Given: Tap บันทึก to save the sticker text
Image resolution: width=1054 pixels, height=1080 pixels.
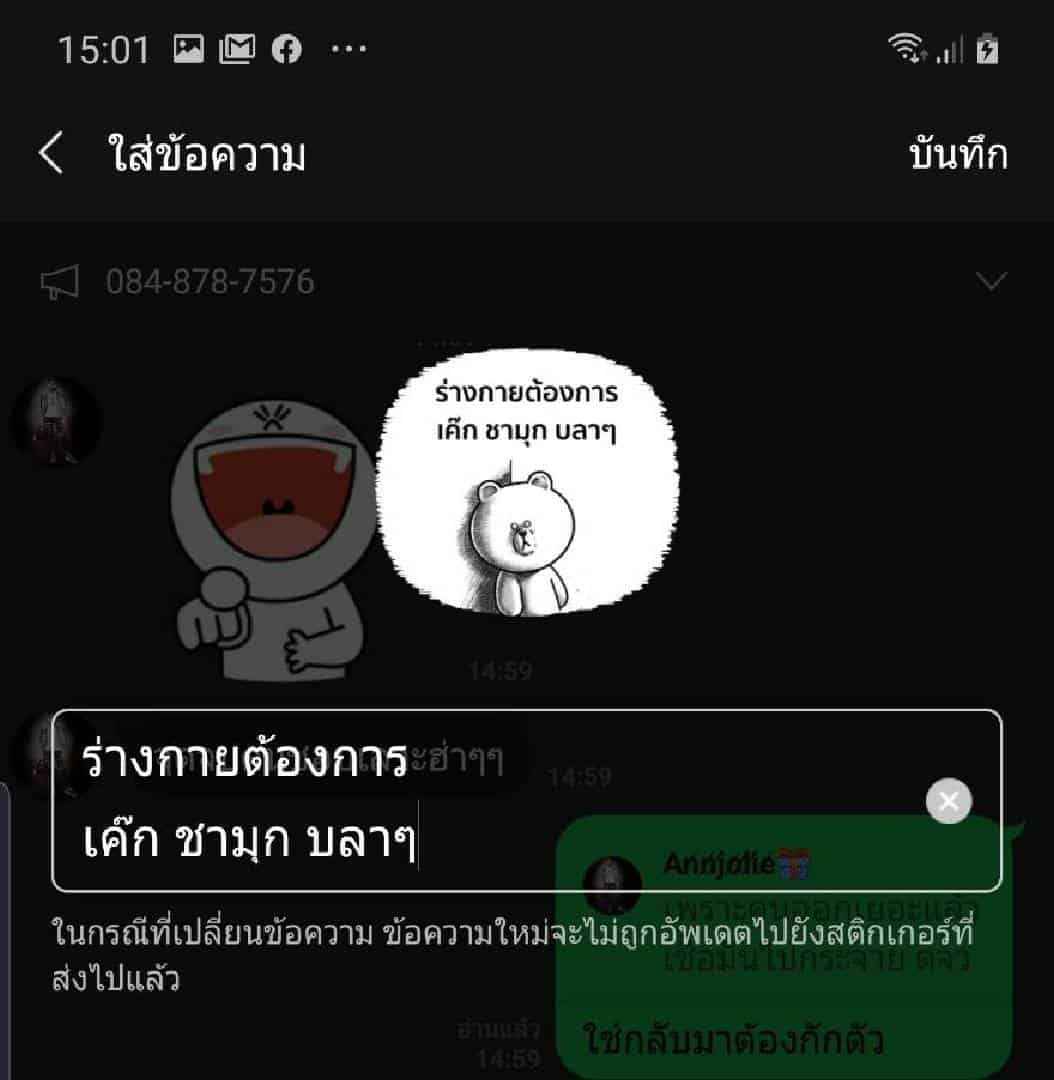Looking at the screenshot, I should click(957, 155).
